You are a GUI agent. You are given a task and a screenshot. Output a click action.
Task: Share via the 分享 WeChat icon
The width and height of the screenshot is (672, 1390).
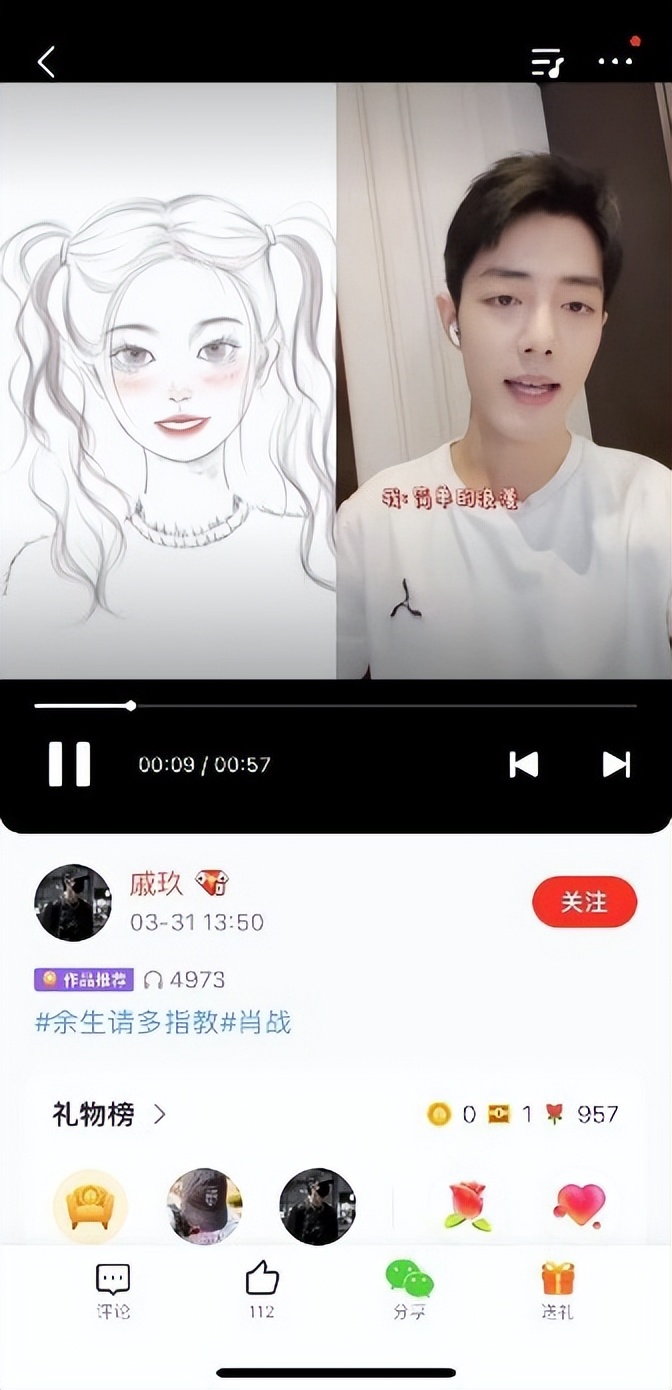pos(409,1290)
